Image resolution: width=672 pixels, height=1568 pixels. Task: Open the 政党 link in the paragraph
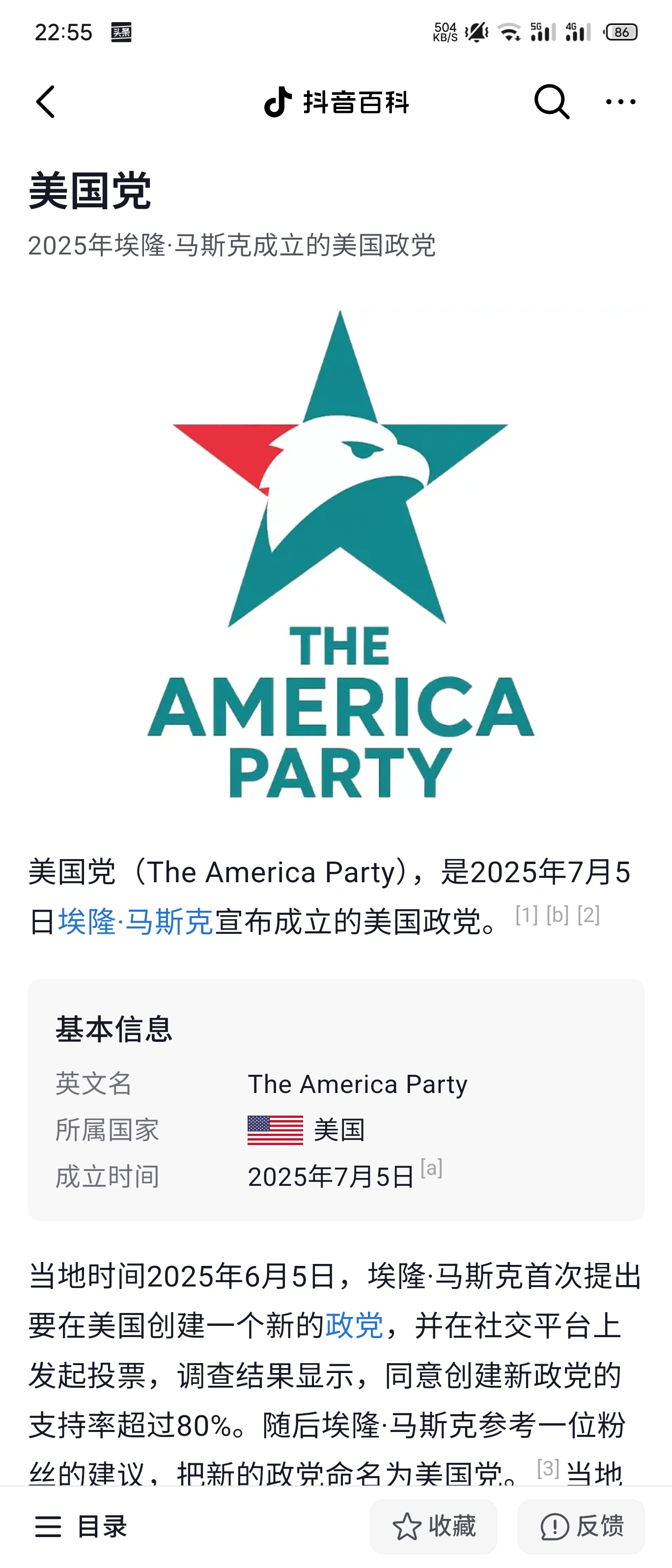tap(354, 1326)
